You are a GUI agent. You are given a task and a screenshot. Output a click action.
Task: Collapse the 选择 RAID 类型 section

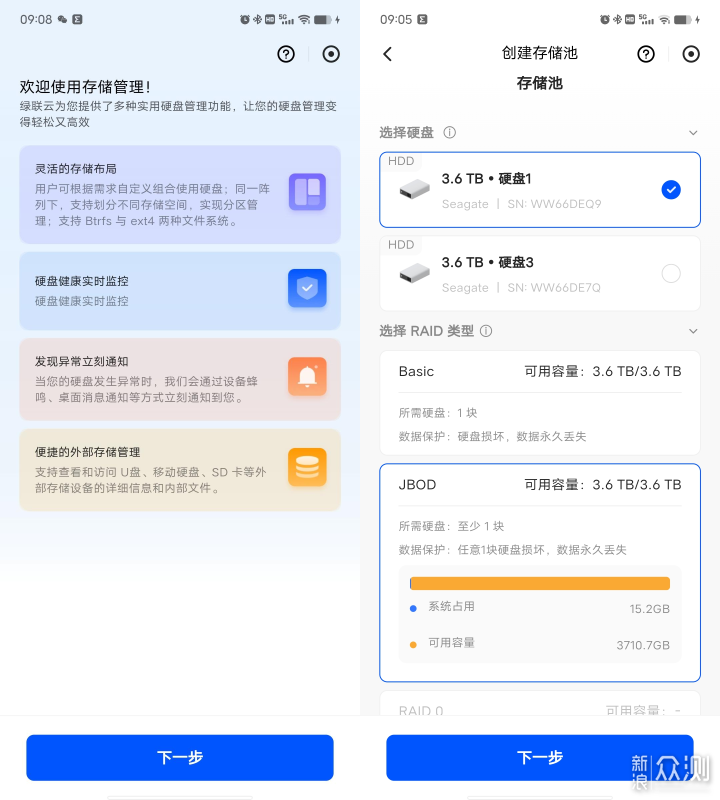click(693, 331)
